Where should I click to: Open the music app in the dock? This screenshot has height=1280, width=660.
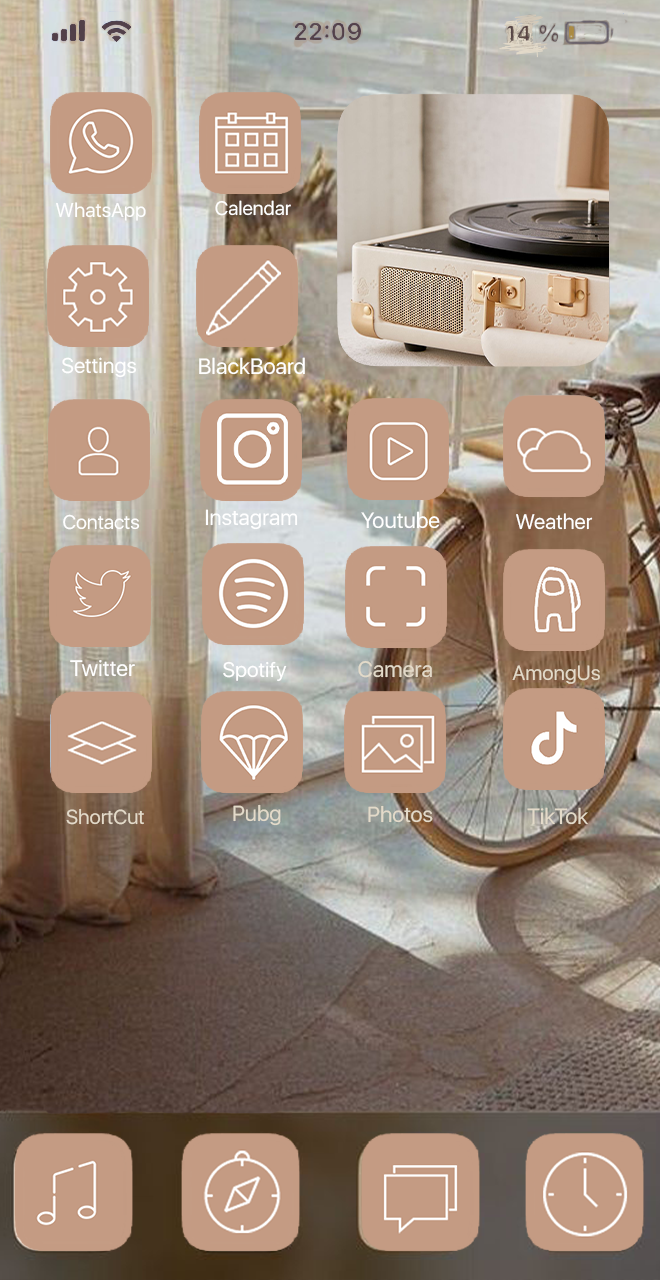(72, 1192)
